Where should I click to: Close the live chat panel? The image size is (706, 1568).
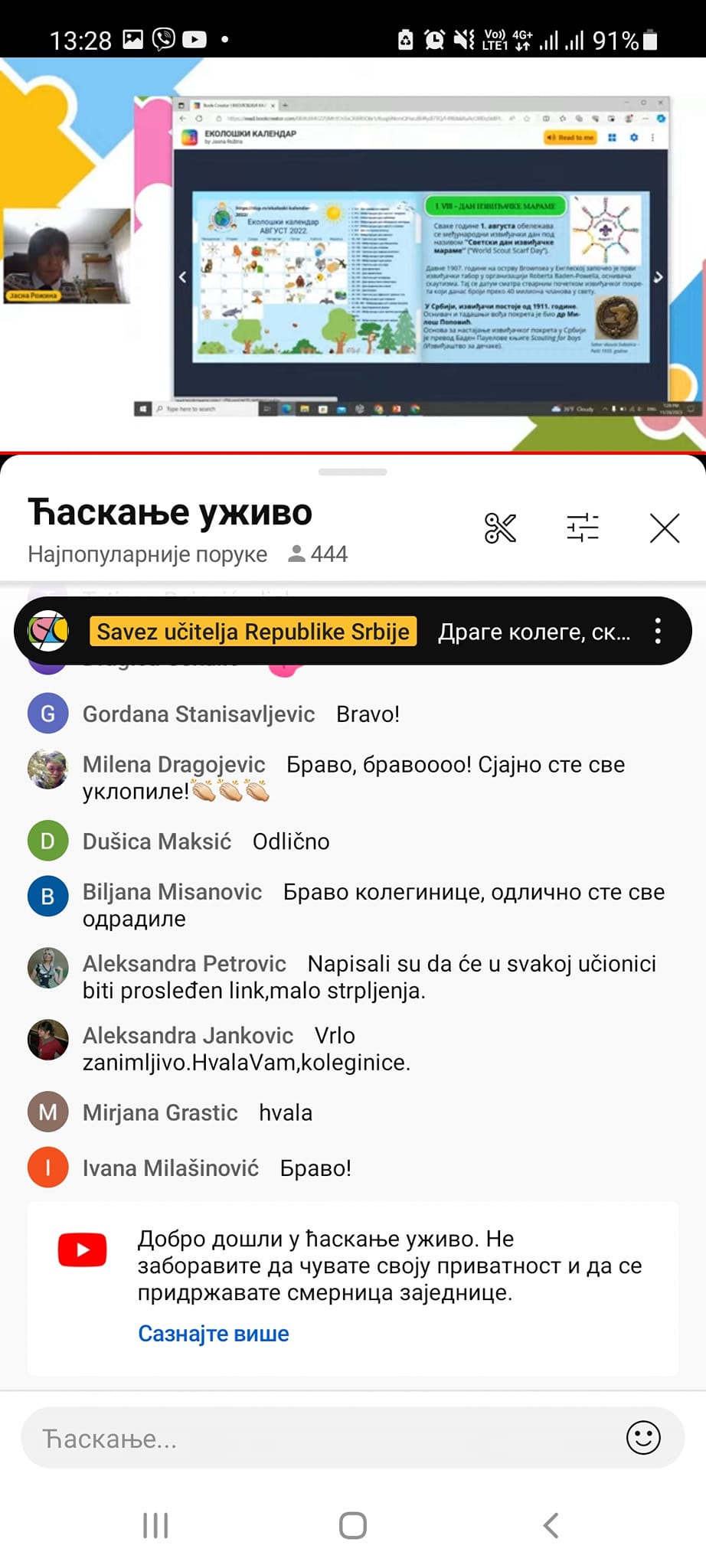[664, 528]
